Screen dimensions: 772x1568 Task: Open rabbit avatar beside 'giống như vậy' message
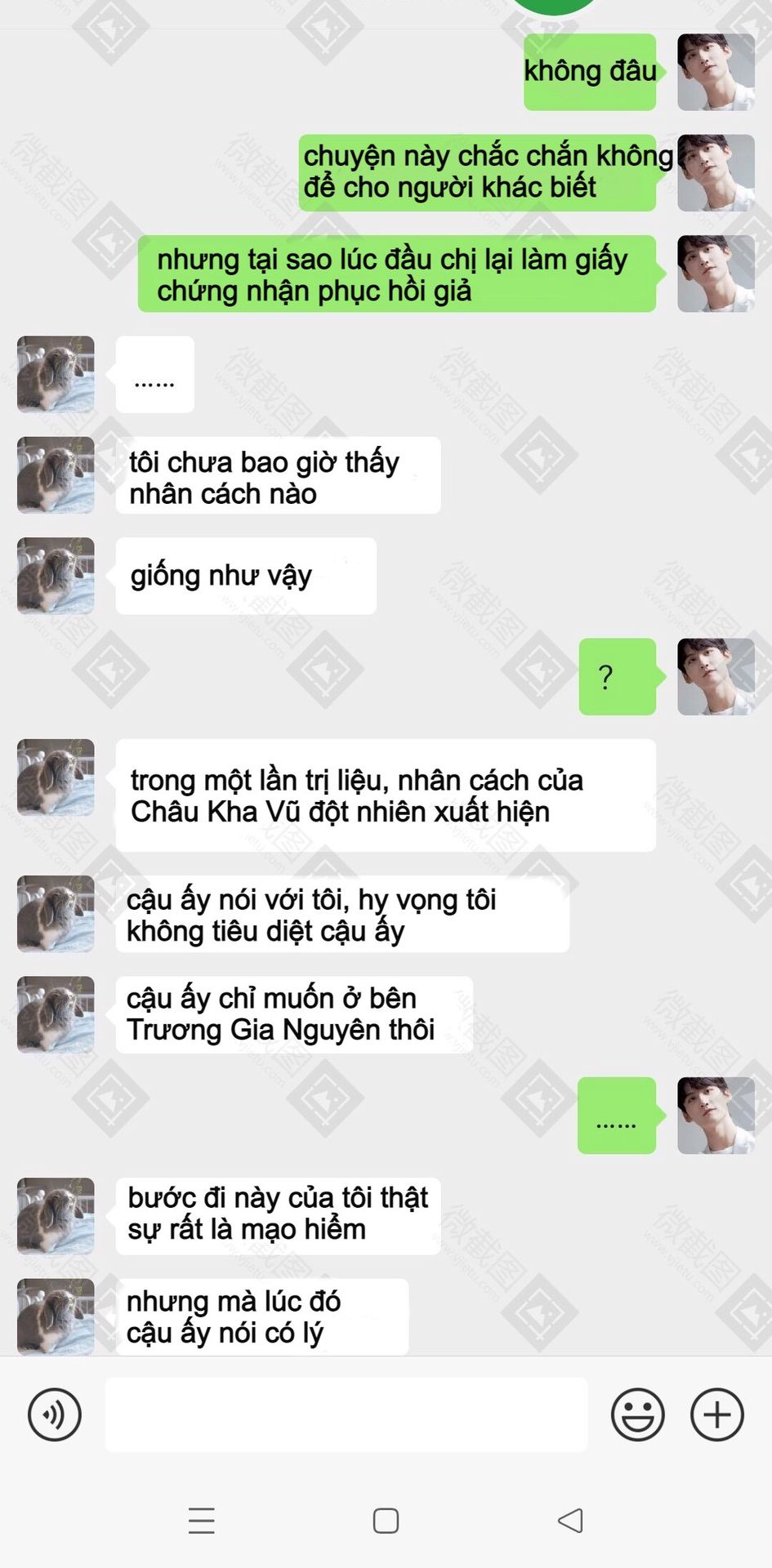(56, 576)
